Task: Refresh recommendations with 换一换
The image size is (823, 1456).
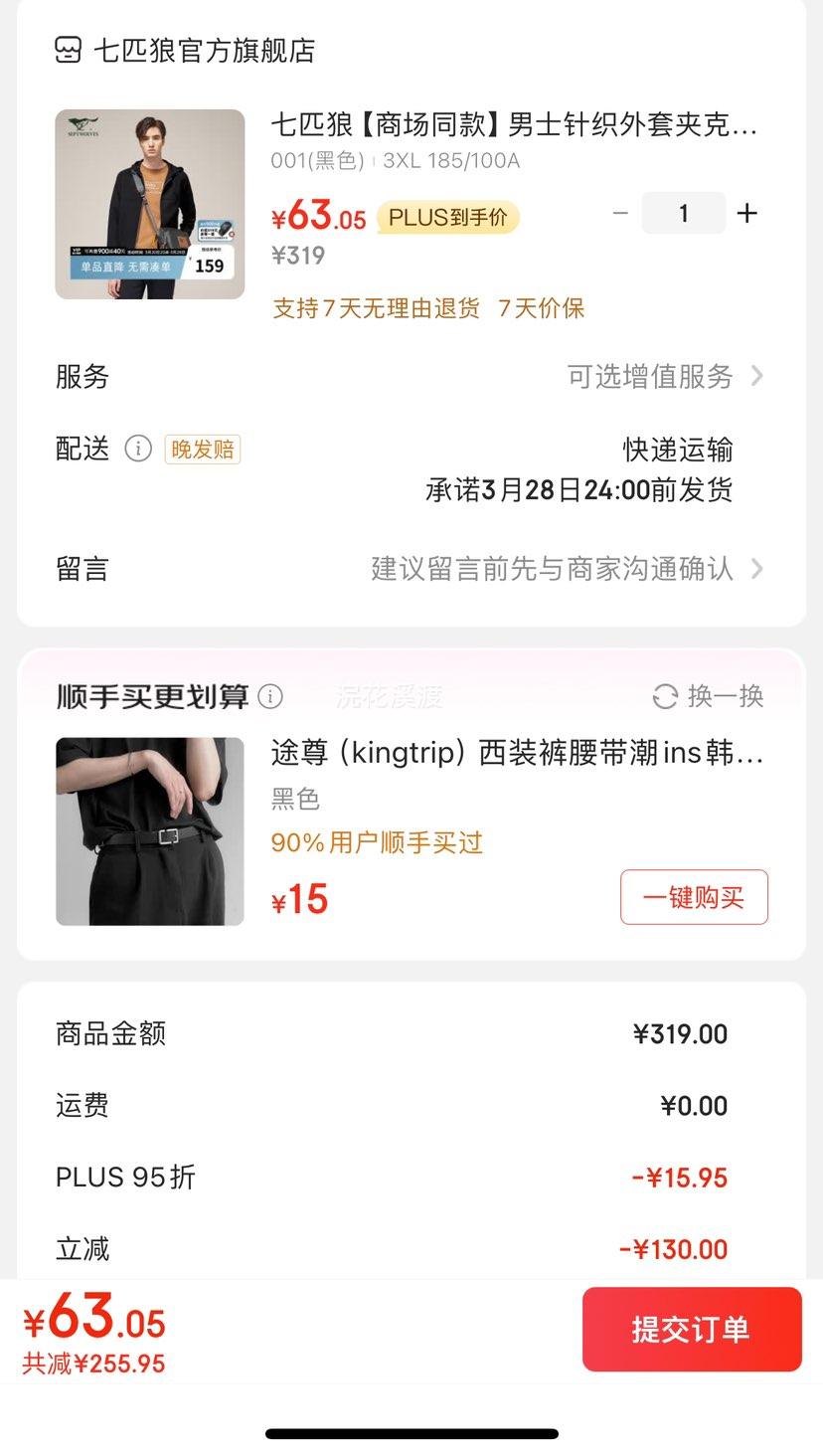Action: point(708,696)
